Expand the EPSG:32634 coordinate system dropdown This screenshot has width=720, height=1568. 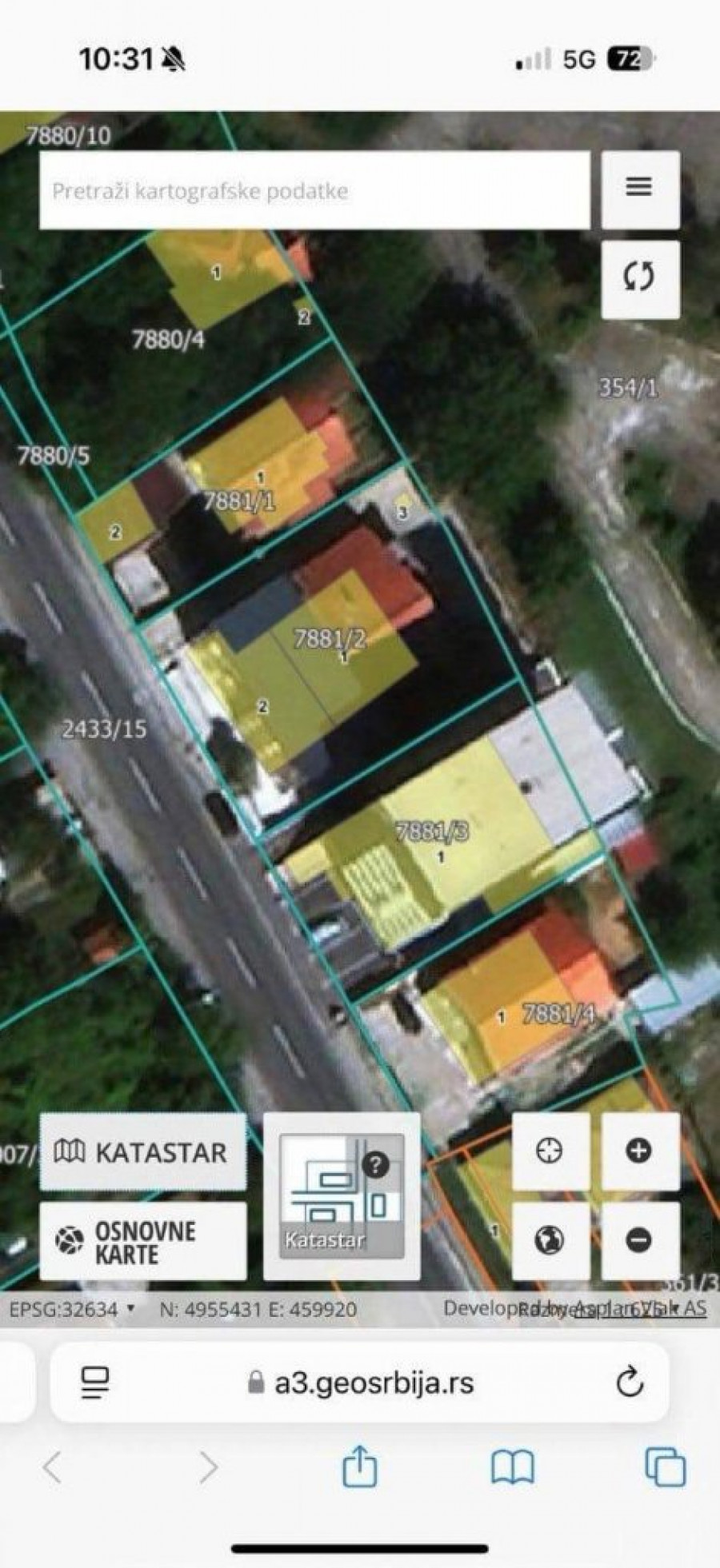(x=72, y=1309)
